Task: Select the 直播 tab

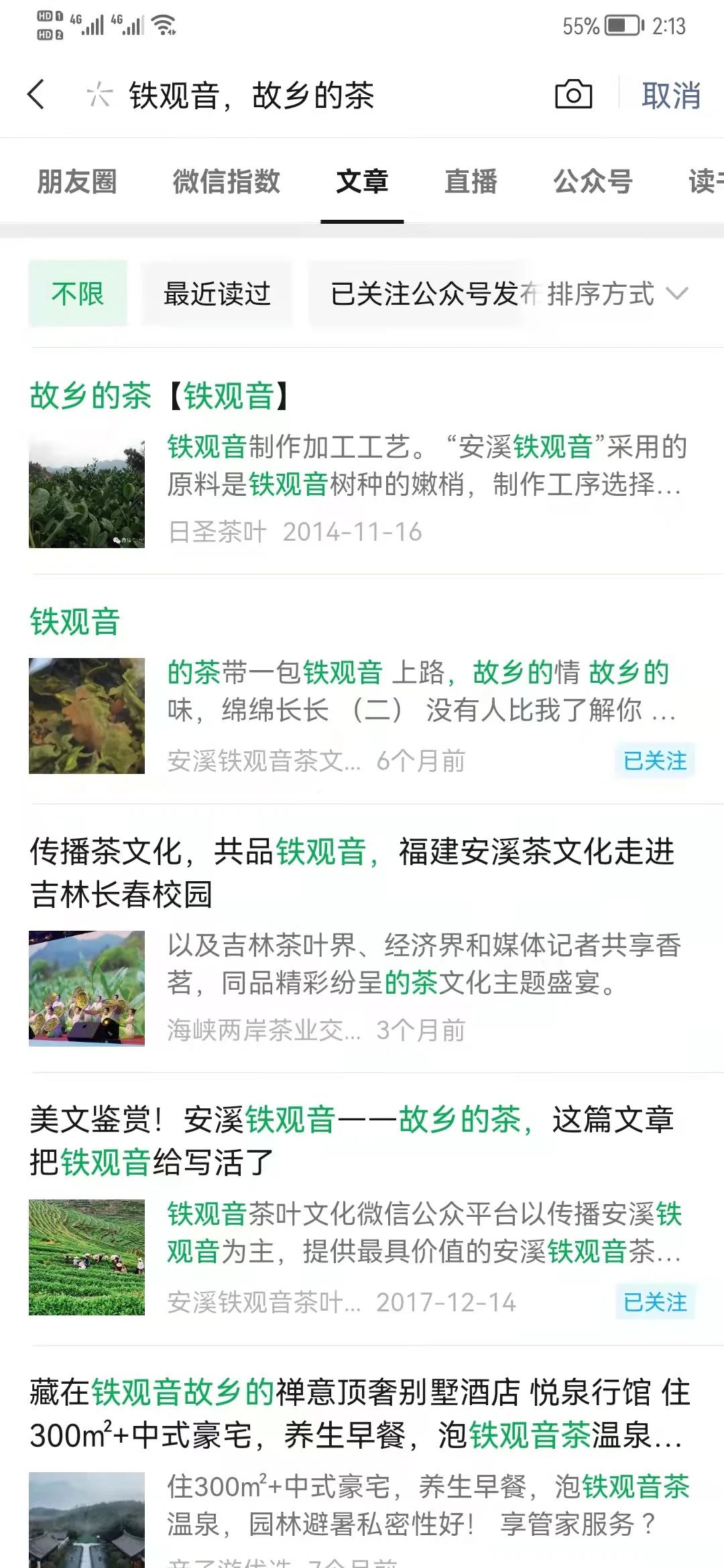Action: coord(471,182)
